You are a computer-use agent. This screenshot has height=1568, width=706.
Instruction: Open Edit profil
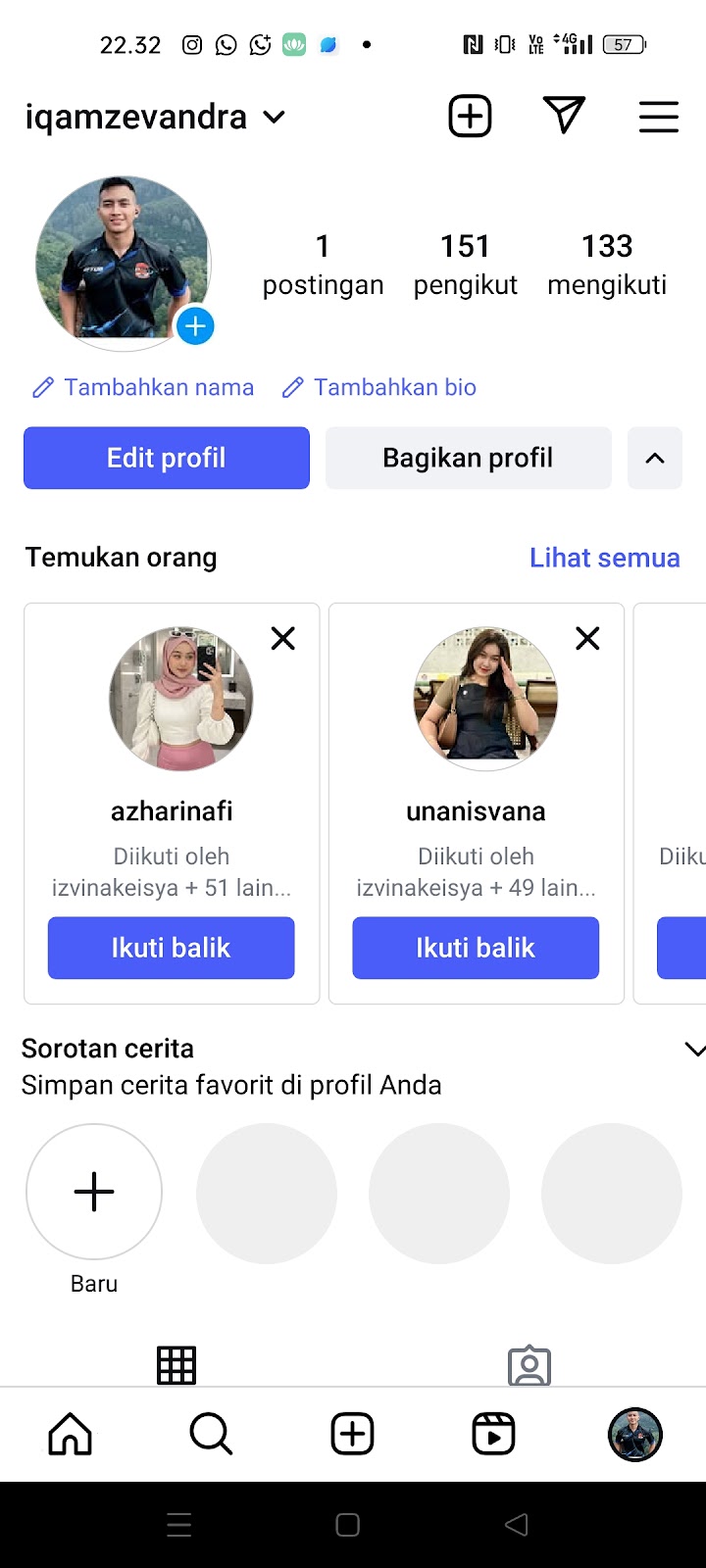167,458
